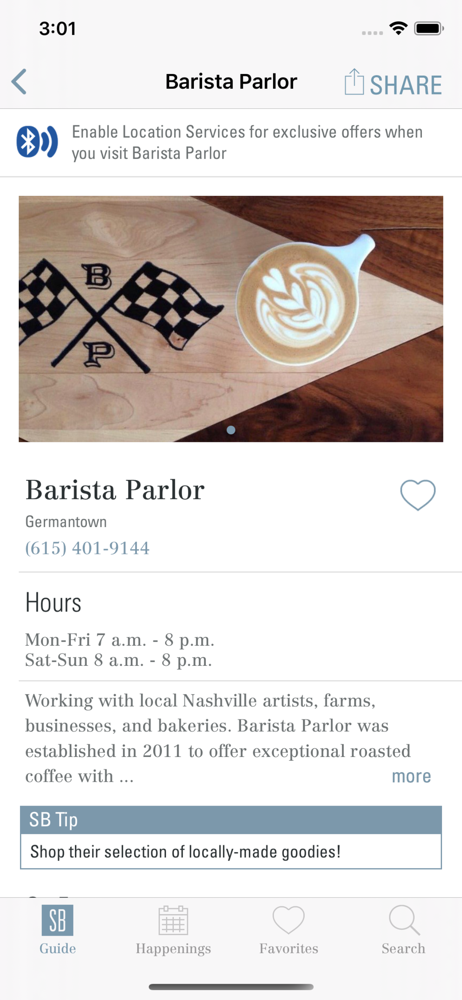Image resolution: width=462 pixels, height=1000 pixels.
Task: Select the Guide tab
Action: click(57, 930)
